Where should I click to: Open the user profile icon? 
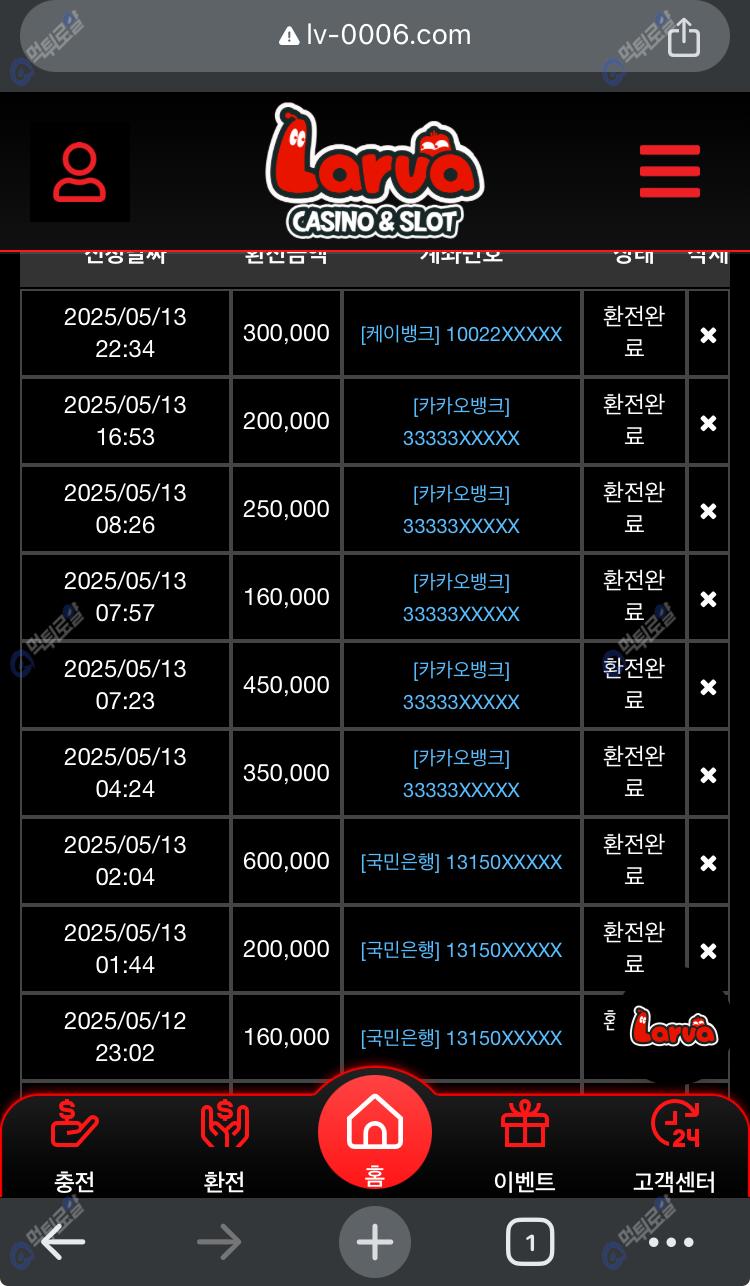pyautogui.click(x=80, y=172)
